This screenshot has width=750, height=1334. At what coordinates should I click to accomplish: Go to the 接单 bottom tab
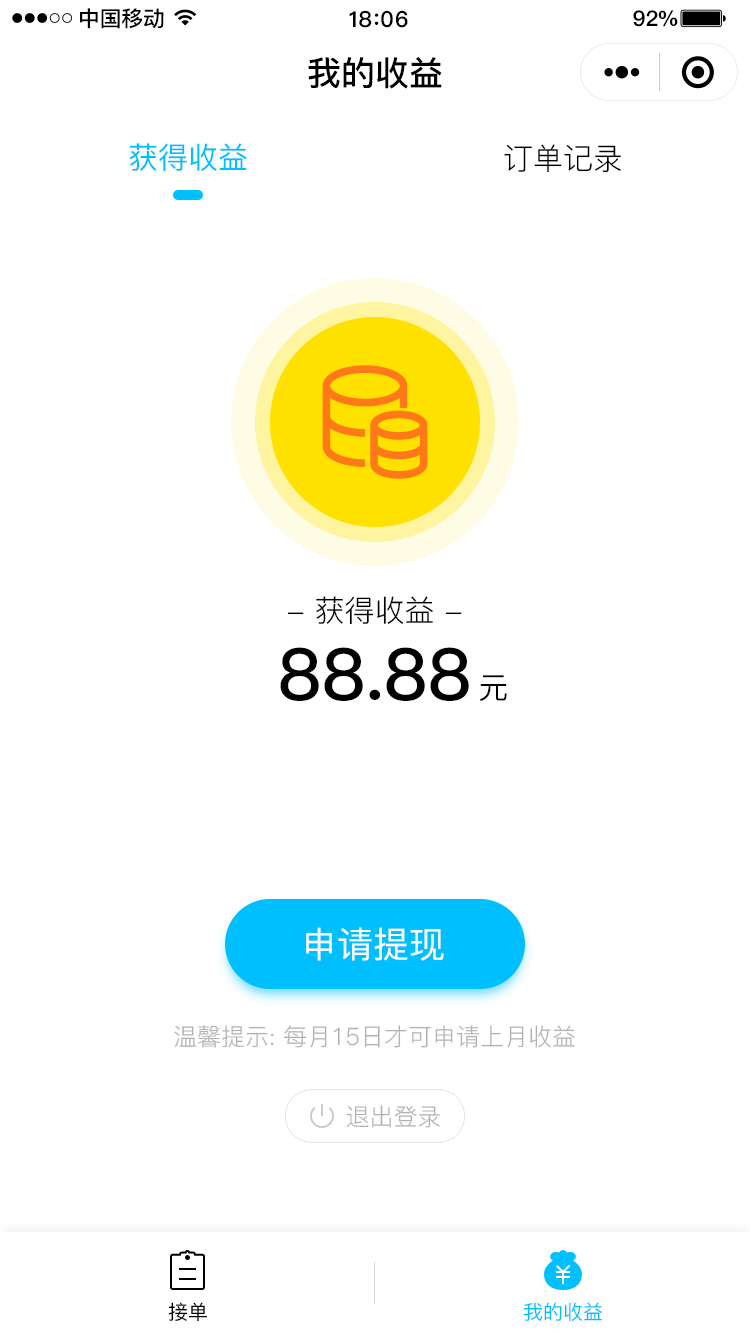tap(188, 1285)
